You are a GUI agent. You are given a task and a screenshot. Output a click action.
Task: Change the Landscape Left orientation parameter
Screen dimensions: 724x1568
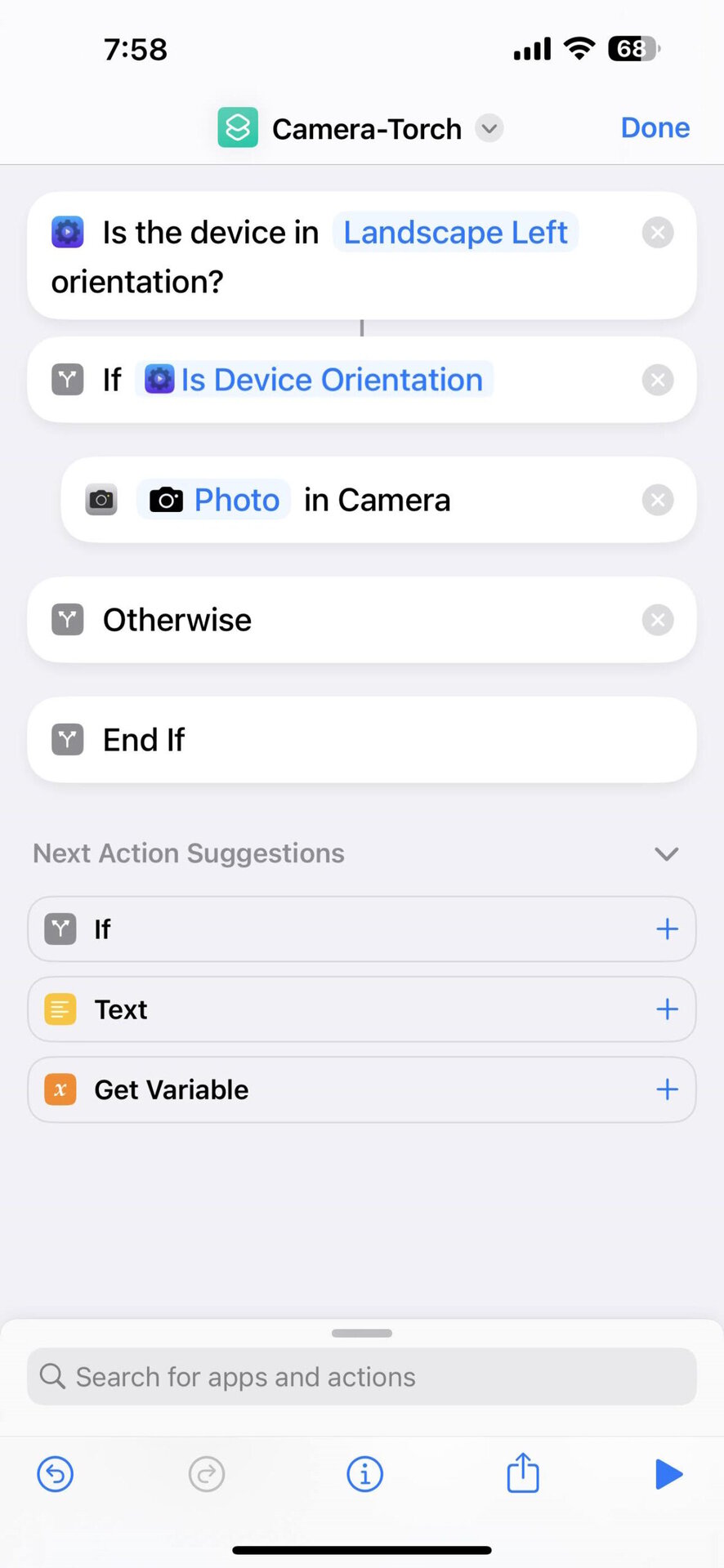(x=455, y=233)
